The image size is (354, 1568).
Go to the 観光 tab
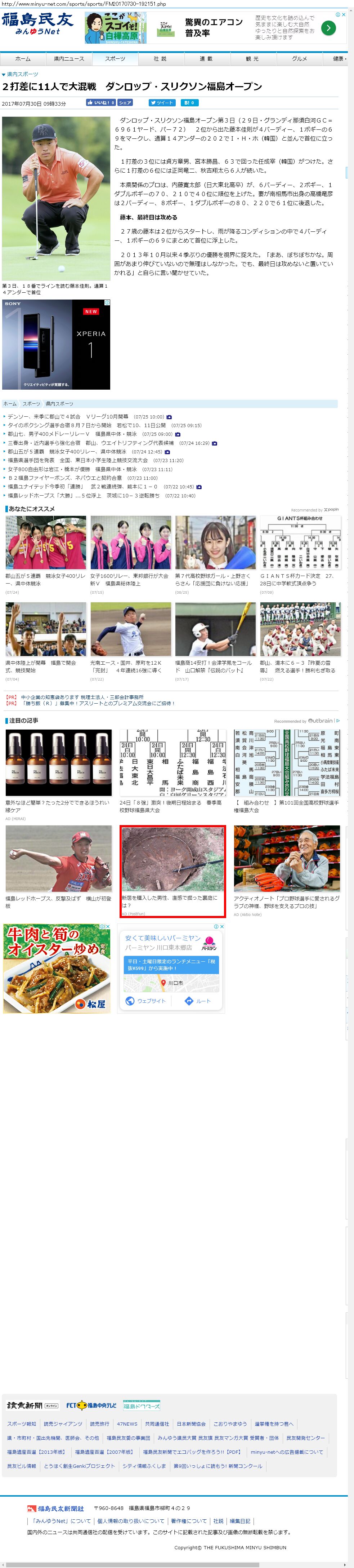(252, 59)
